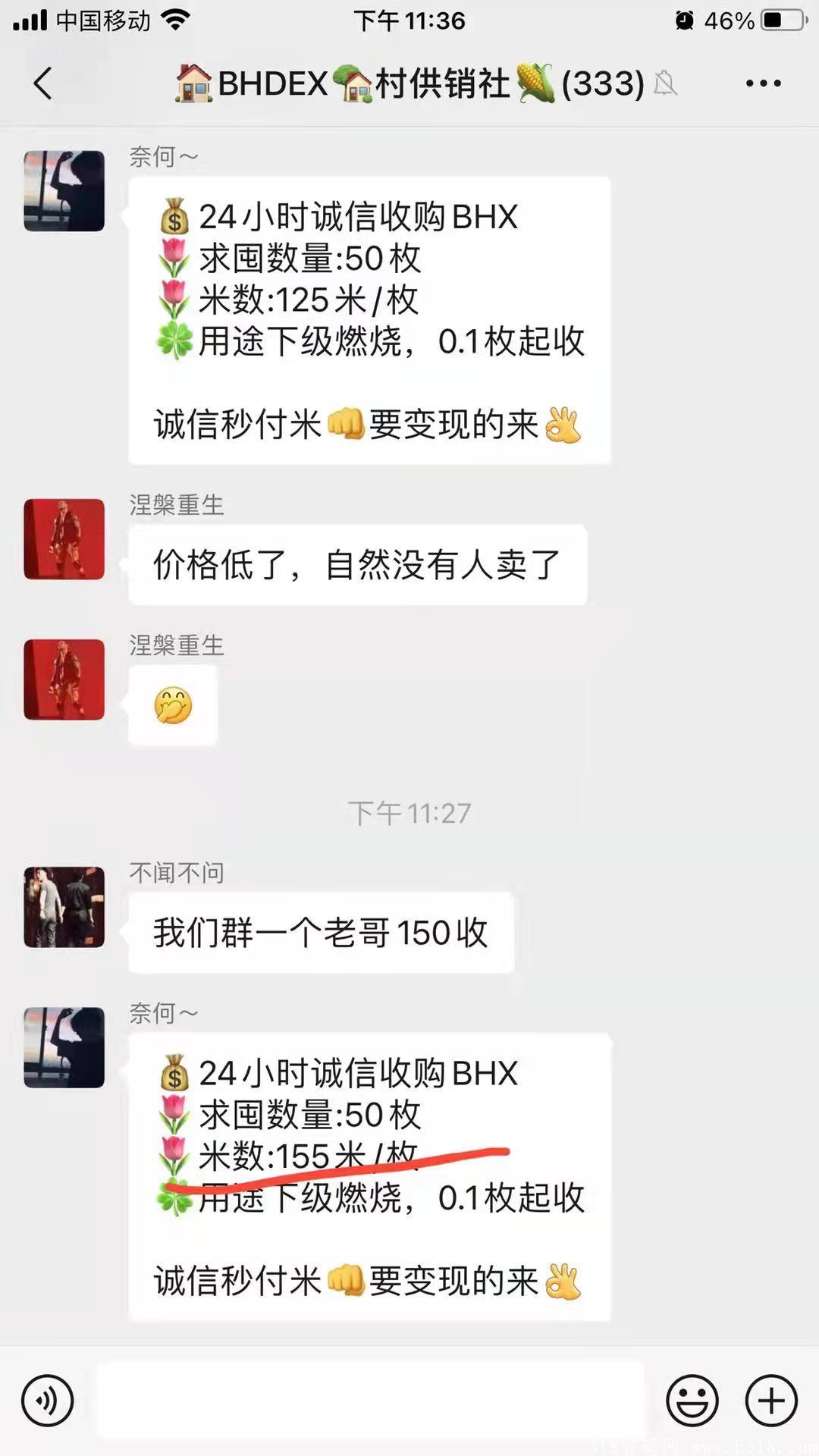Screen dimensions: 819x1456
Task: Open the plus attachments menu
Action: (772, 1400)
